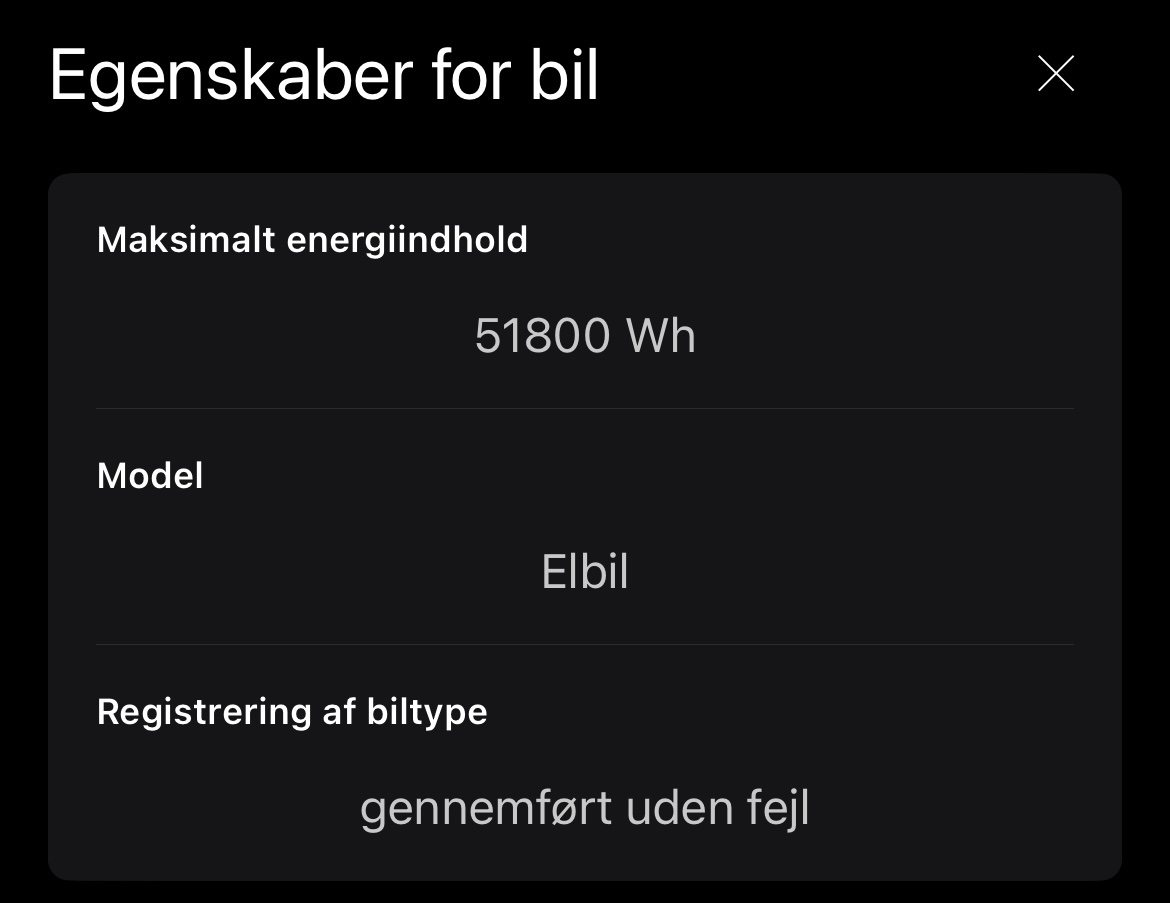Close the Egenskaber for bil dialog
Viewport: 1170px width, 903px height.
(1055, 74)
